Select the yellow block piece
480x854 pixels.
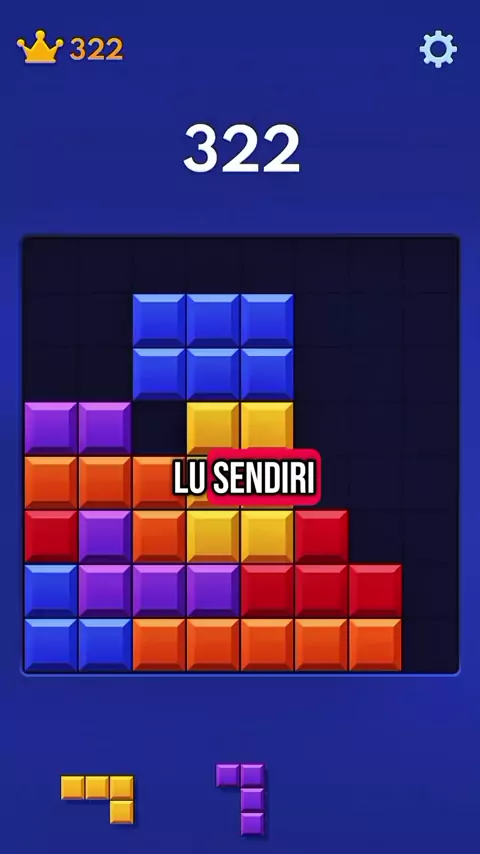coord(98,799)
